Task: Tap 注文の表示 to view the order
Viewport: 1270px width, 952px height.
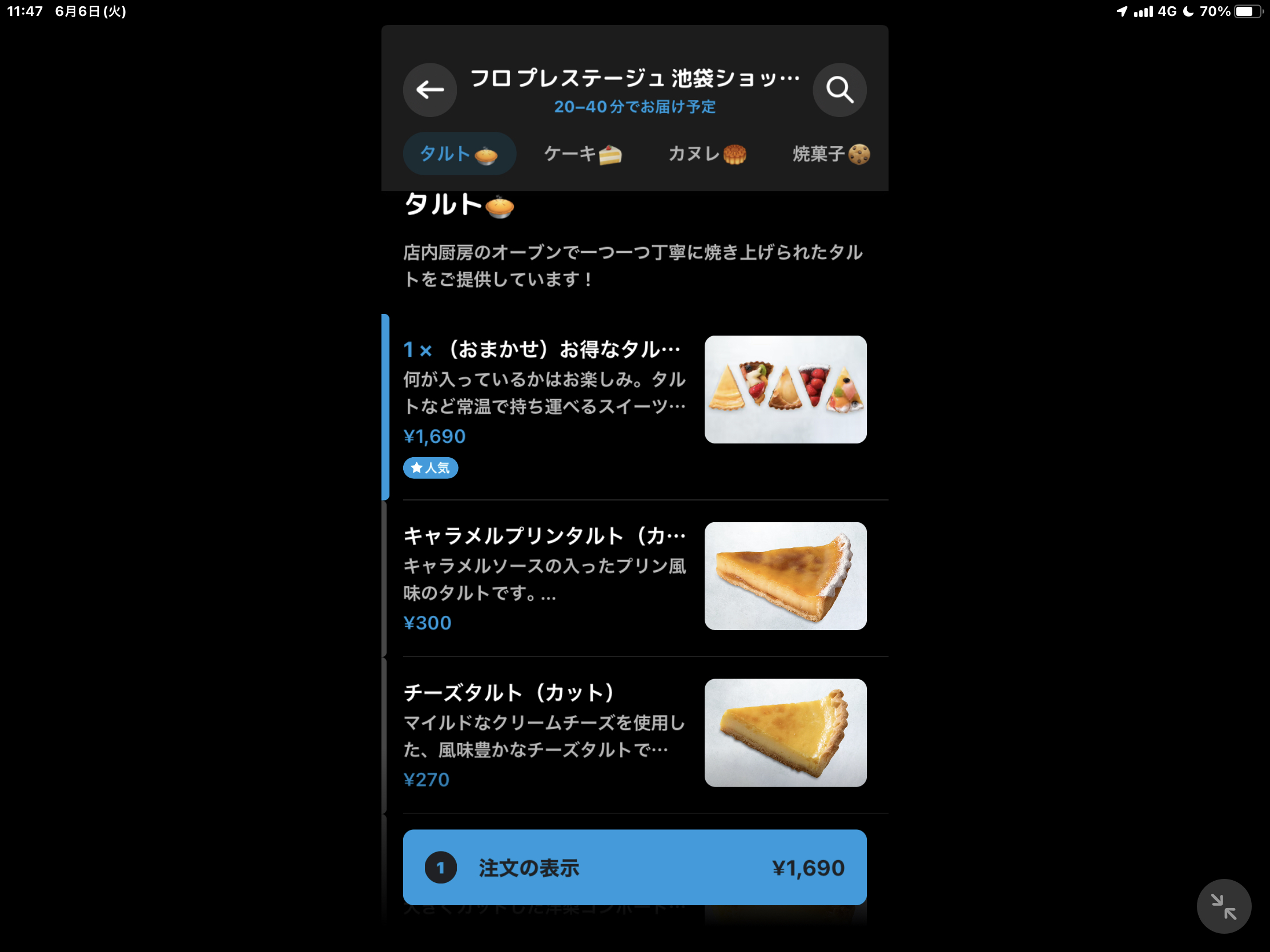Action: point(634,867)
